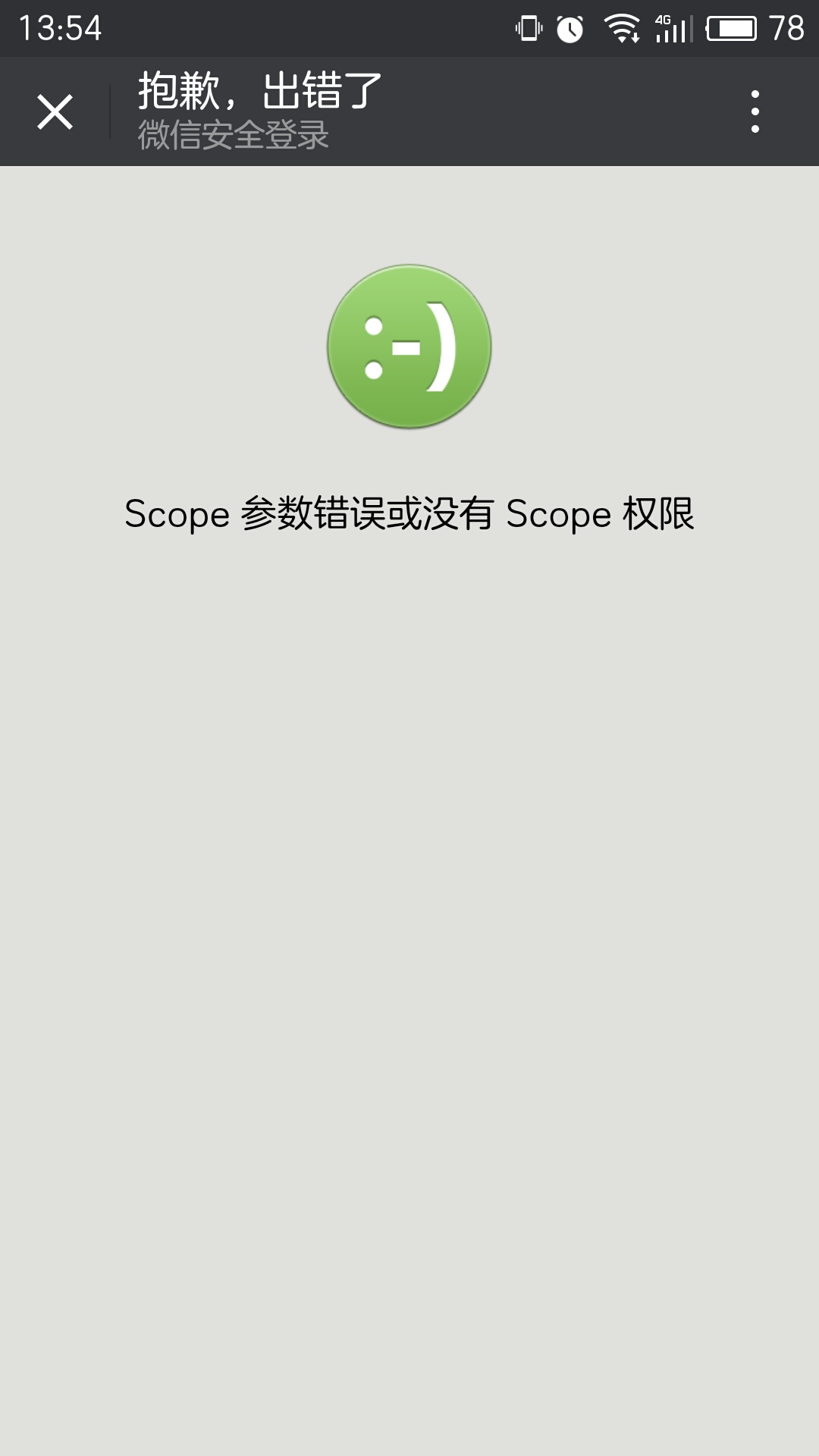Open the three-dot overflow menu
This screenshot has height=1456, width=819.
click(755, 112)
